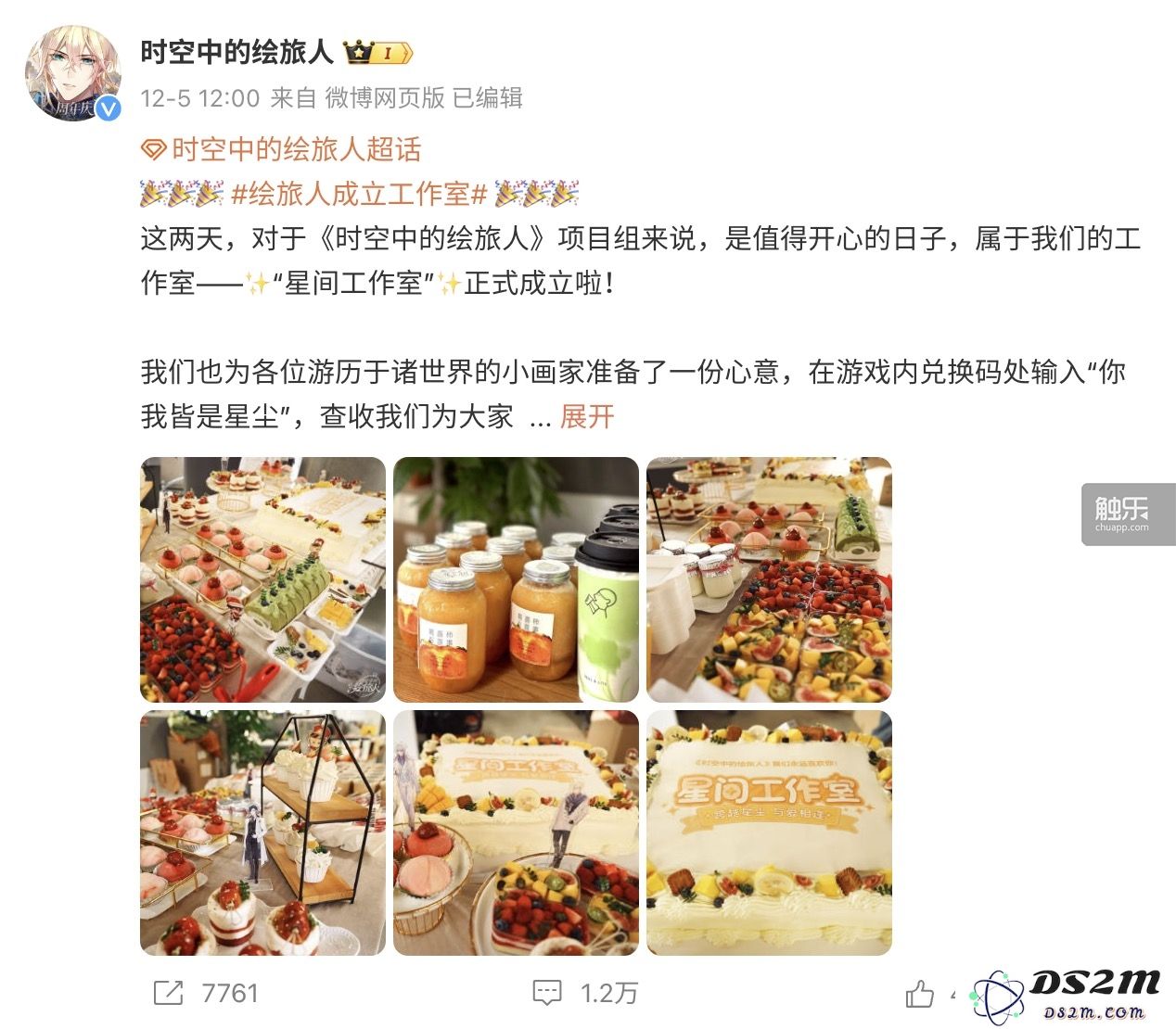View the dessert table photo with green roll cake

click(262, 579)
